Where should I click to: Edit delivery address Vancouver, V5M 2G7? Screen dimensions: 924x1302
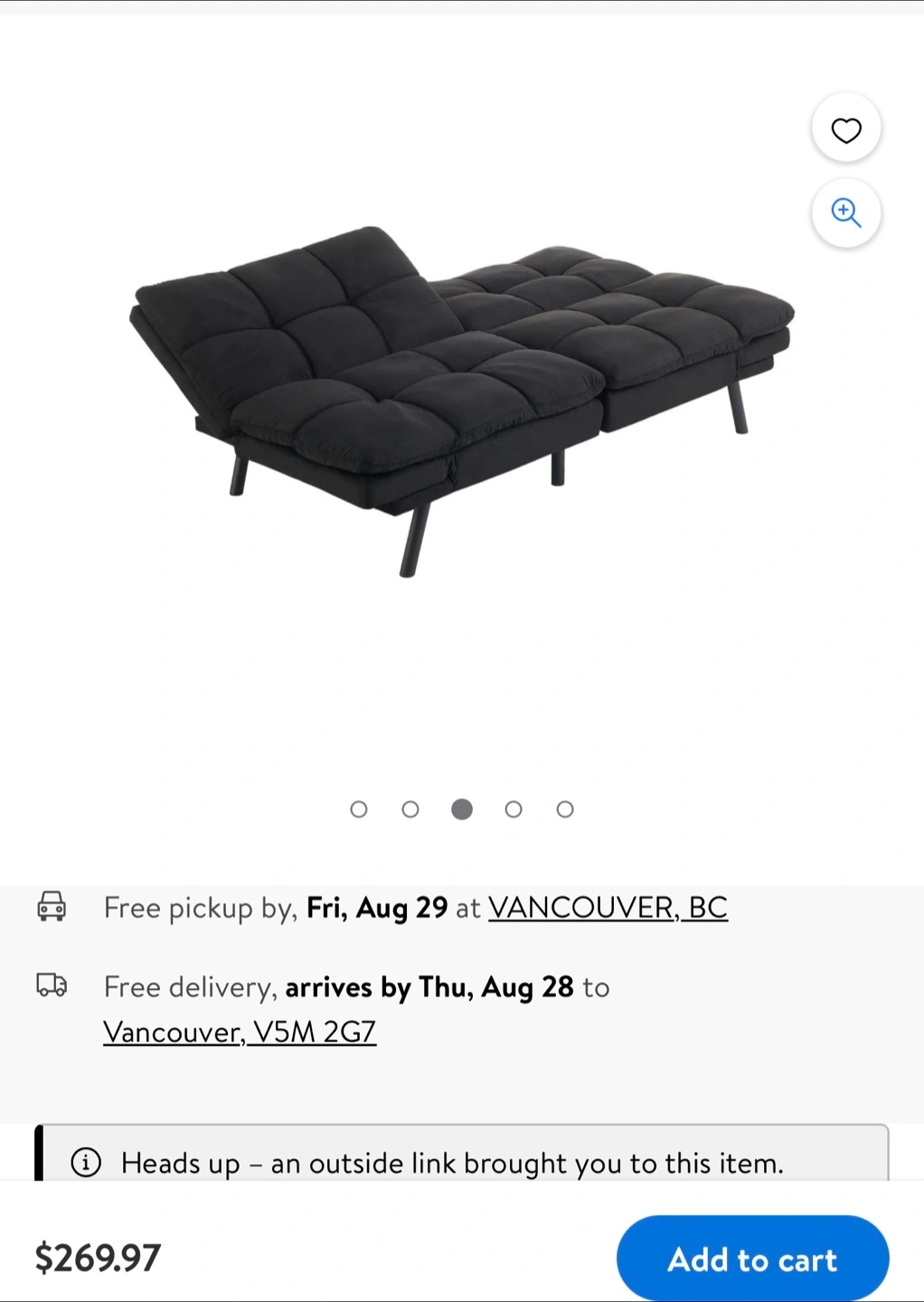pyautogui.click(x=240, y=1032)
